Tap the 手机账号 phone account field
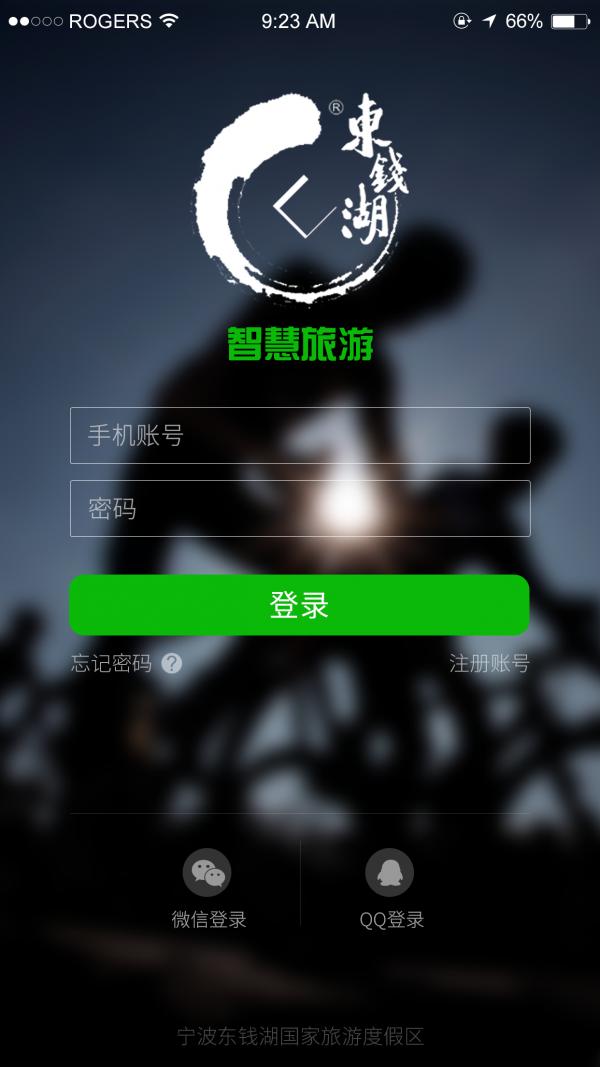The width and height of the screenshot is (600, 1067). pyautogui.click(x=300, y=435)
